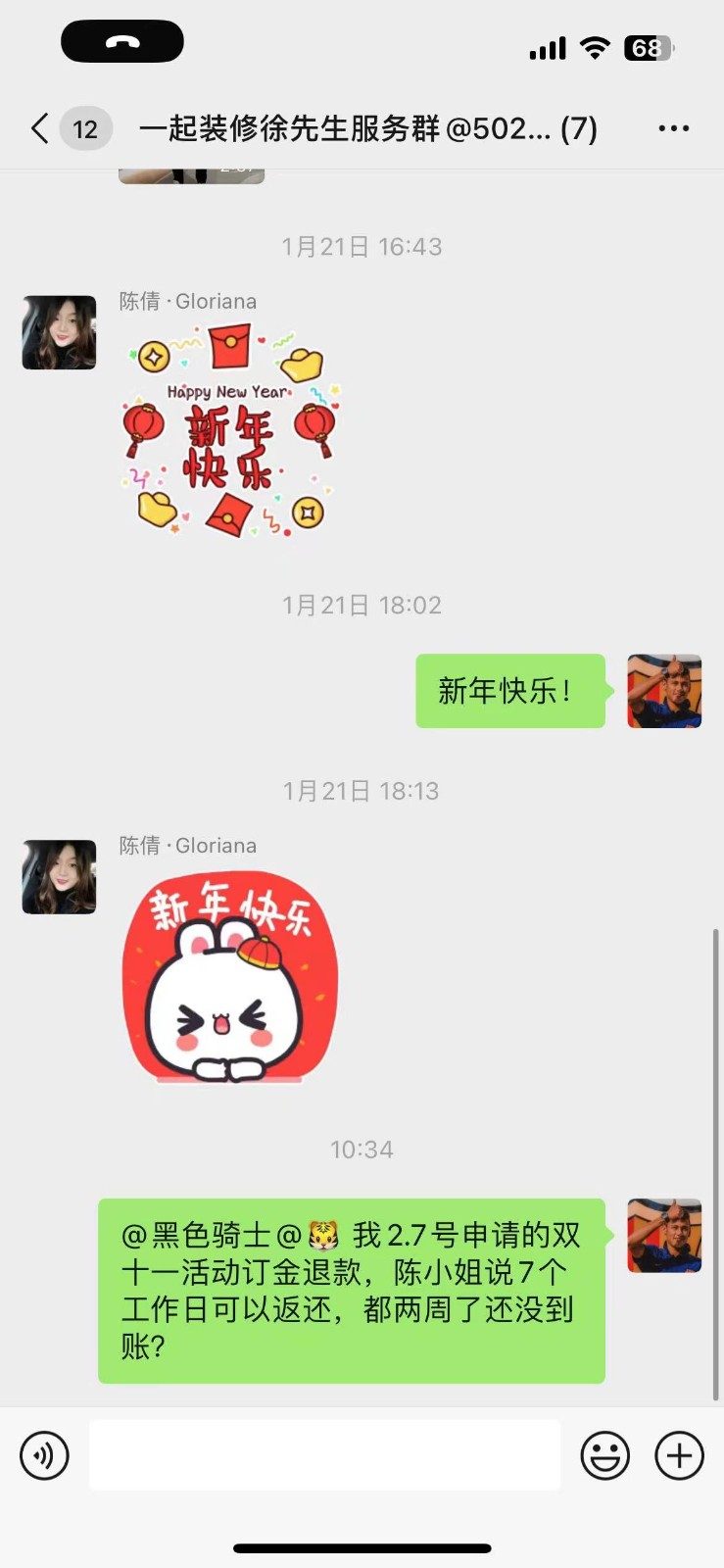Return to the ongoing call indicator
The width and height of the screenshot is (724, 1568).
click(122, 42)
